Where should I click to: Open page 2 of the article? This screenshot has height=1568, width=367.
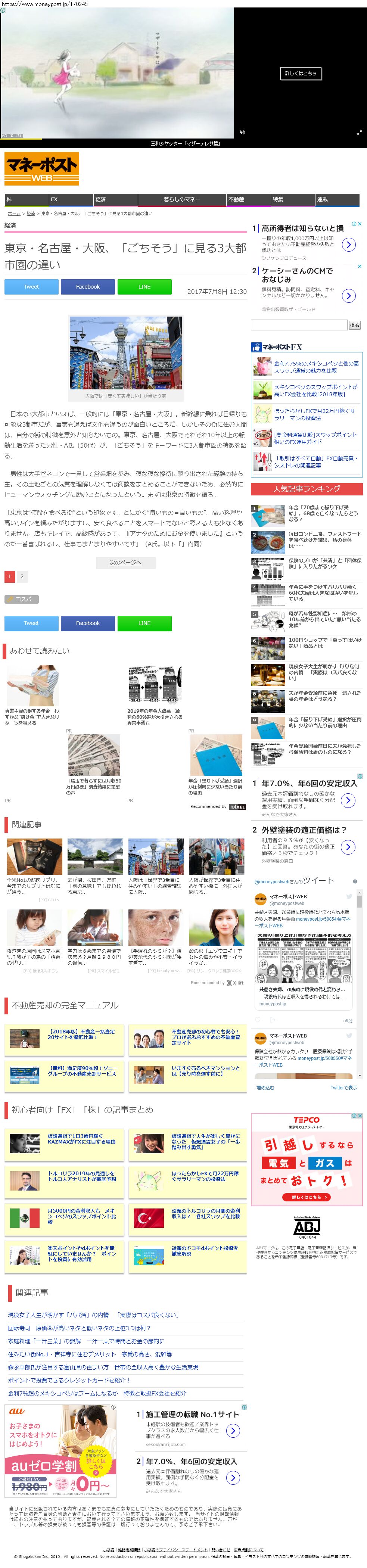click(x=22, y=576)
